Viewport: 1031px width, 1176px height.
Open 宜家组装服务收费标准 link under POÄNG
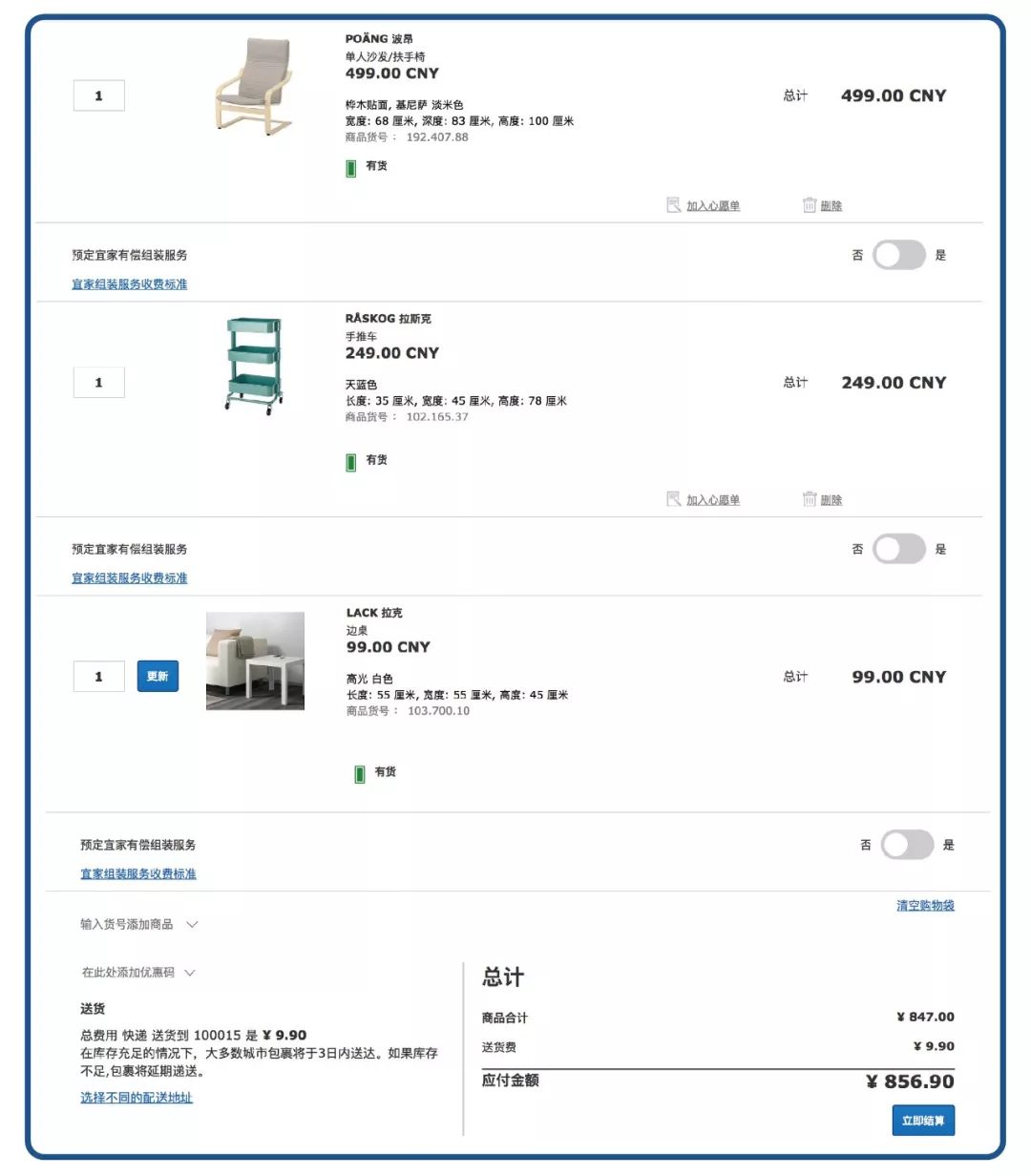(128, 283)
